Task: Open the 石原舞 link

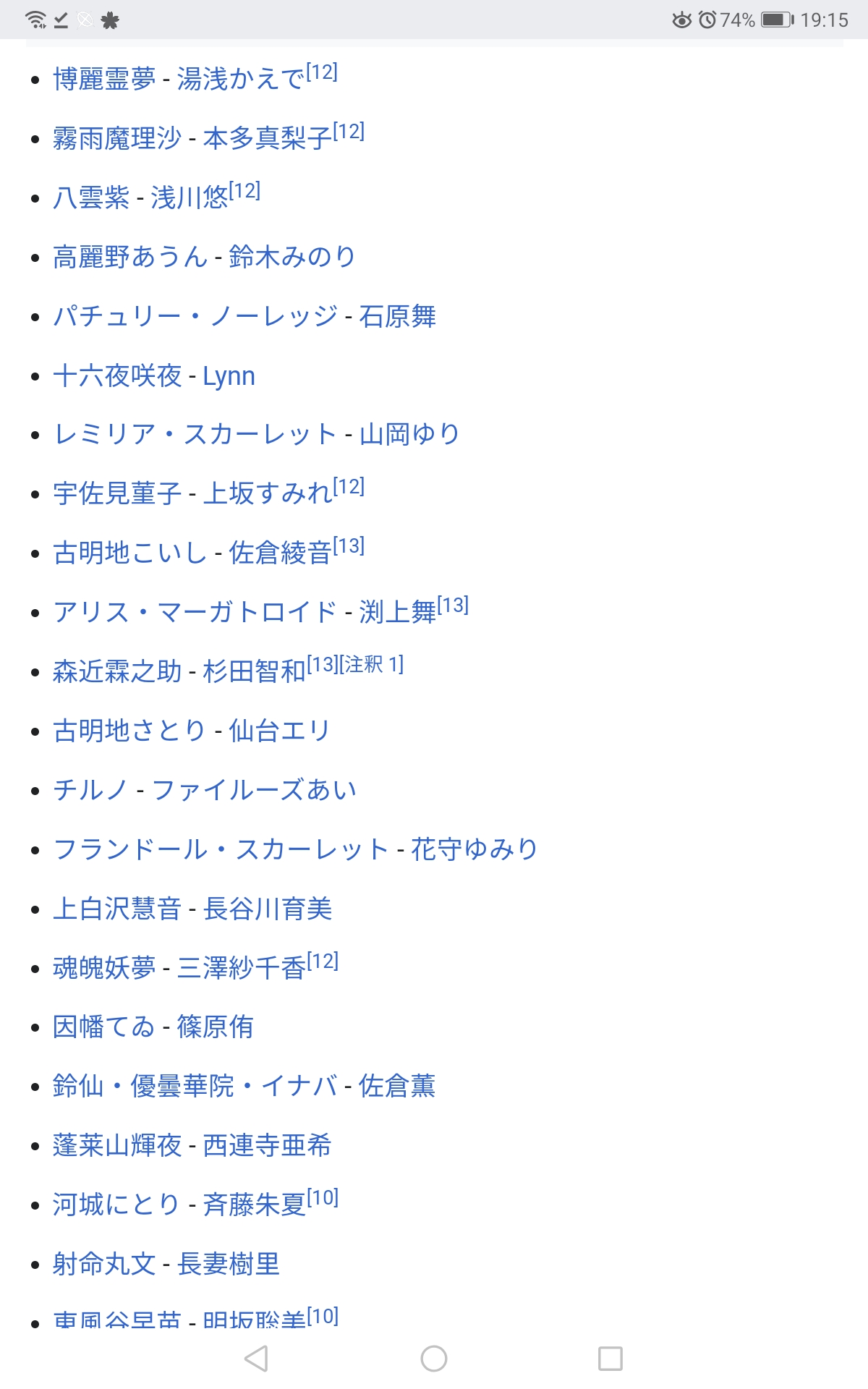Action: pyautogui.click(x=397, y=316)
